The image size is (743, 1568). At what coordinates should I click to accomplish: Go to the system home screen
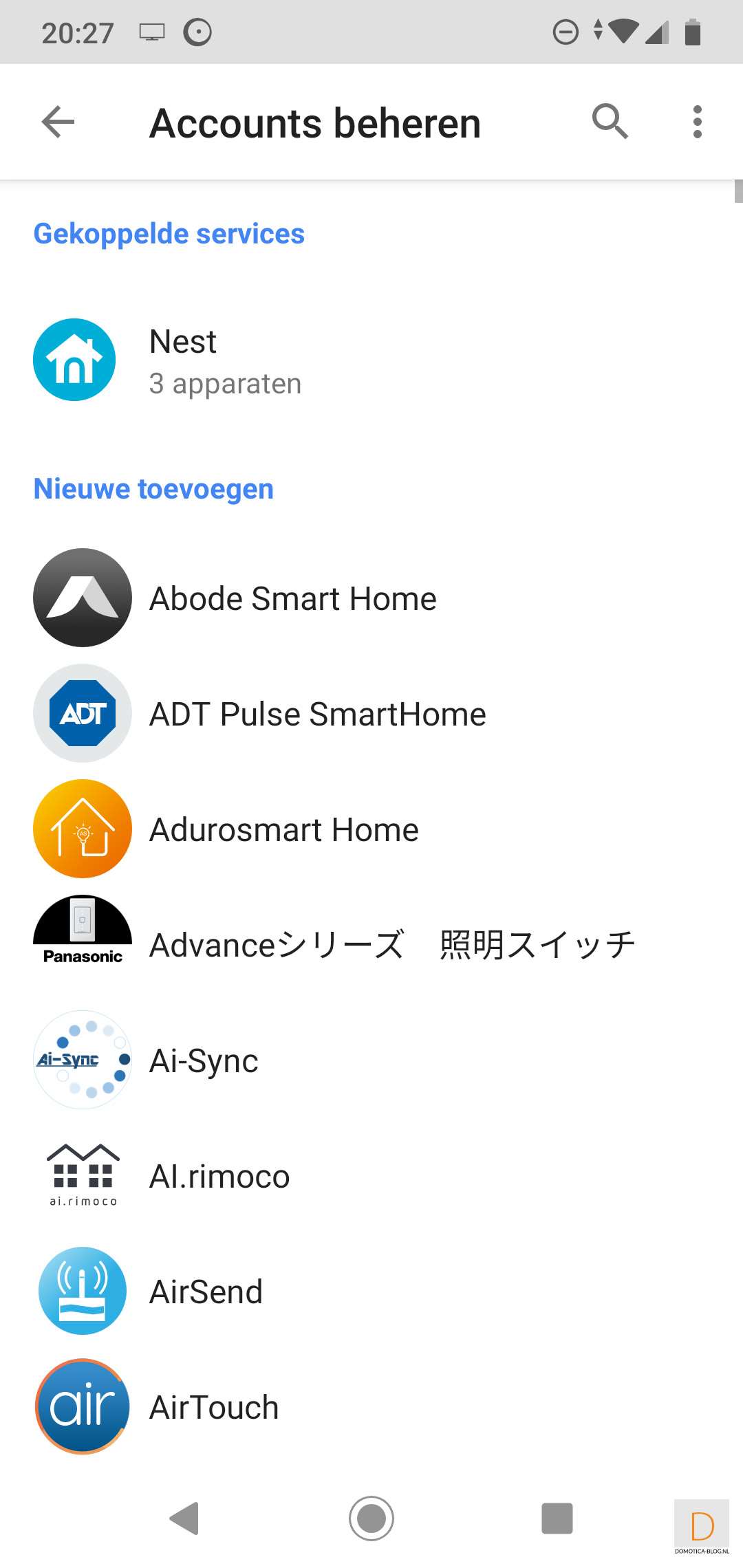coord(371,1518)
